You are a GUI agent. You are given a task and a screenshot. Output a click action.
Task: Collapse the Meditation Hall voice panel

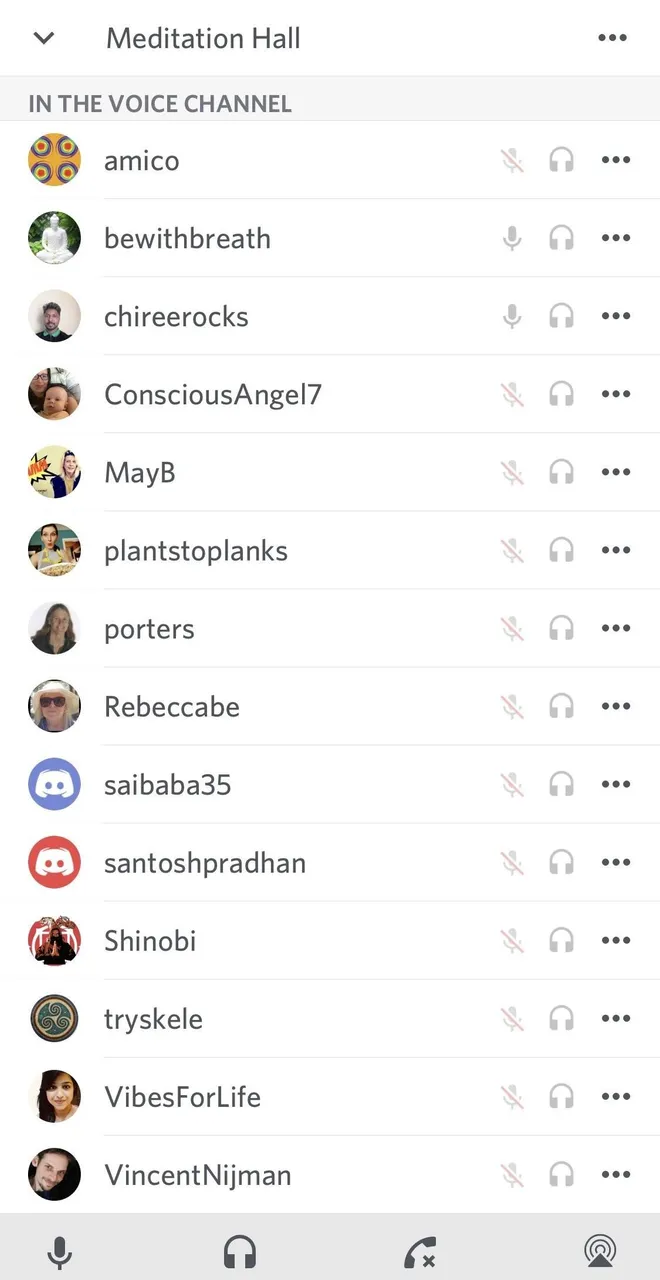(44, 39)
